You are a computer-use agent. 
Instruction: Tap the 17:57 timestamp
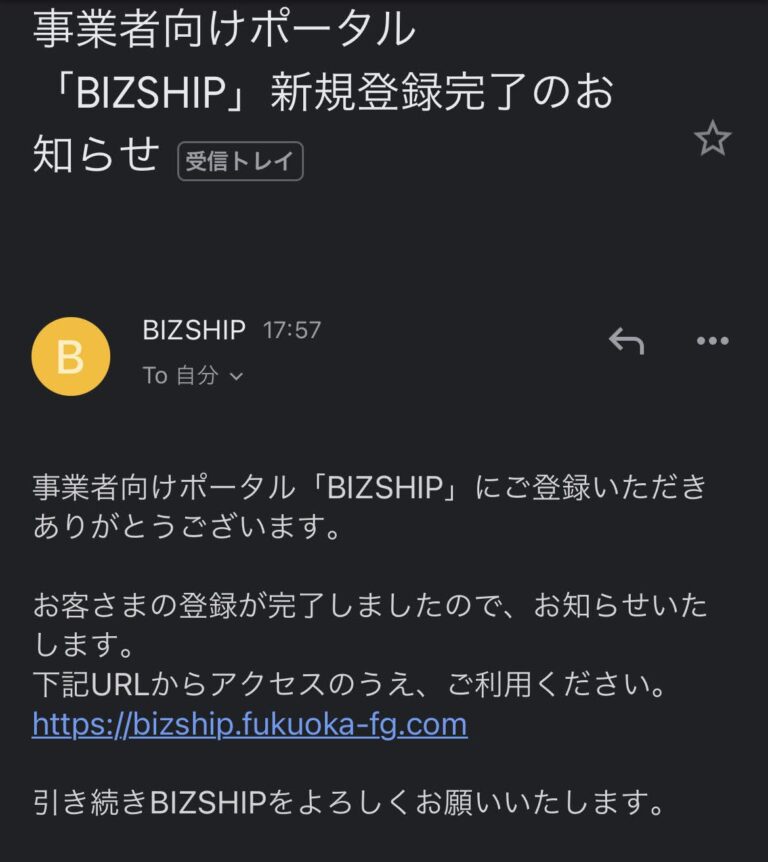click(290, 330)
